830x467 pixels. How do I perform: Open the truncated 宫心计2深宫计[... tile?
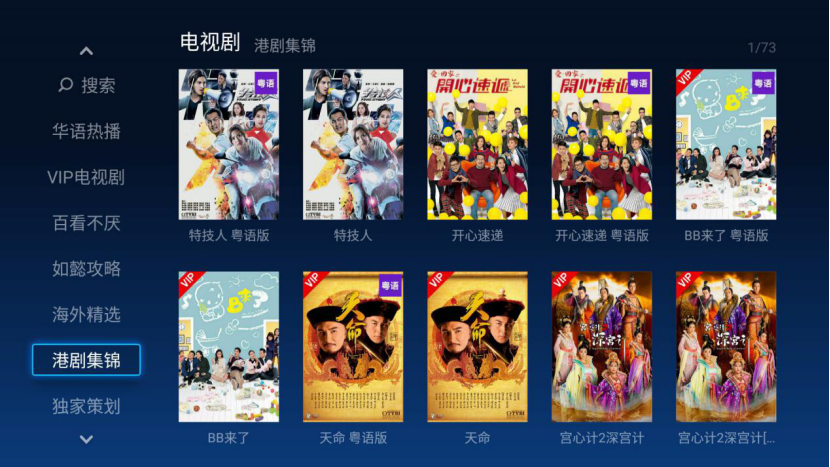click(x=726, y=347)
